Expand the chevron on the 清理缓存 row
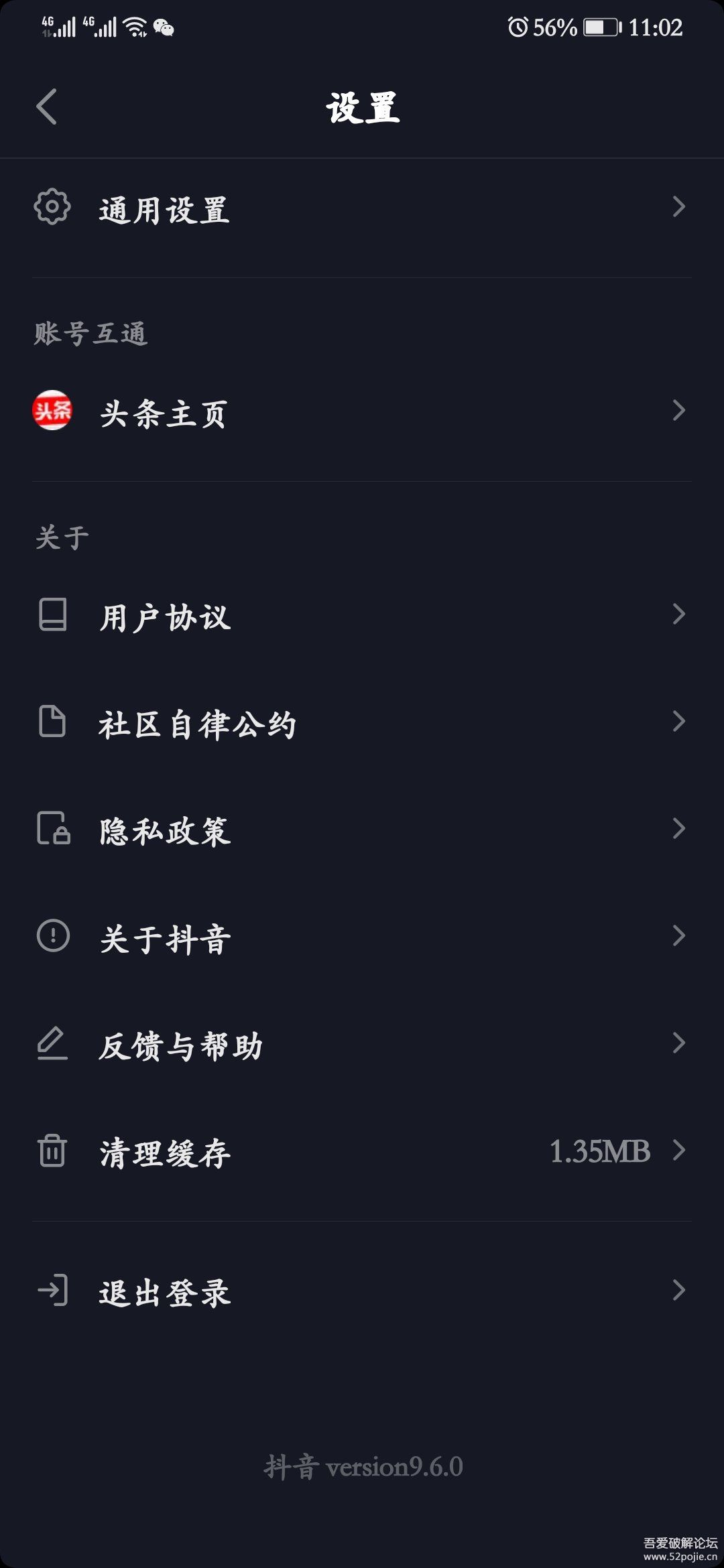The width and height of the screenshot is (724, 1568). [678, 1151]
